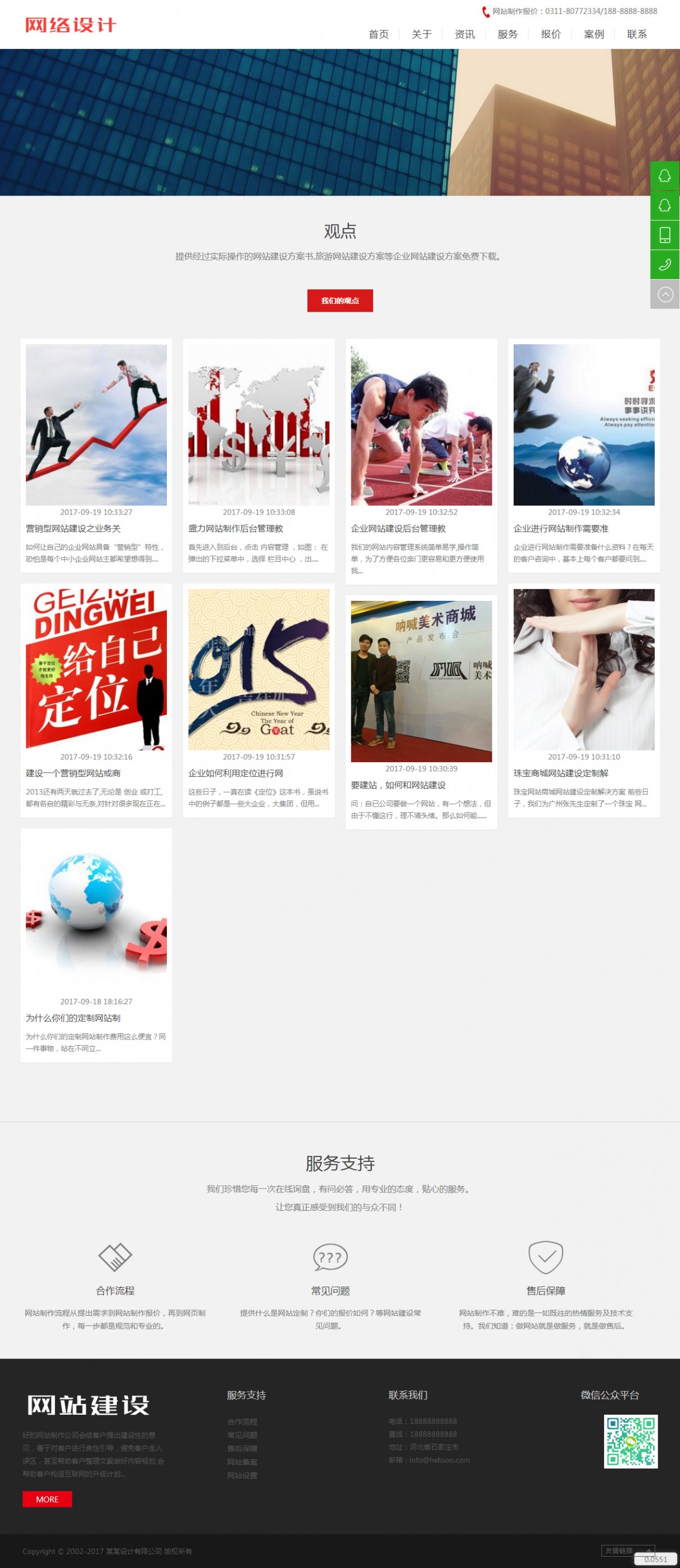The height and width of the screenshot is (1568, 680).
Task: Open the 建设一个营销型网站或商 card
Action: coord(73,773)
